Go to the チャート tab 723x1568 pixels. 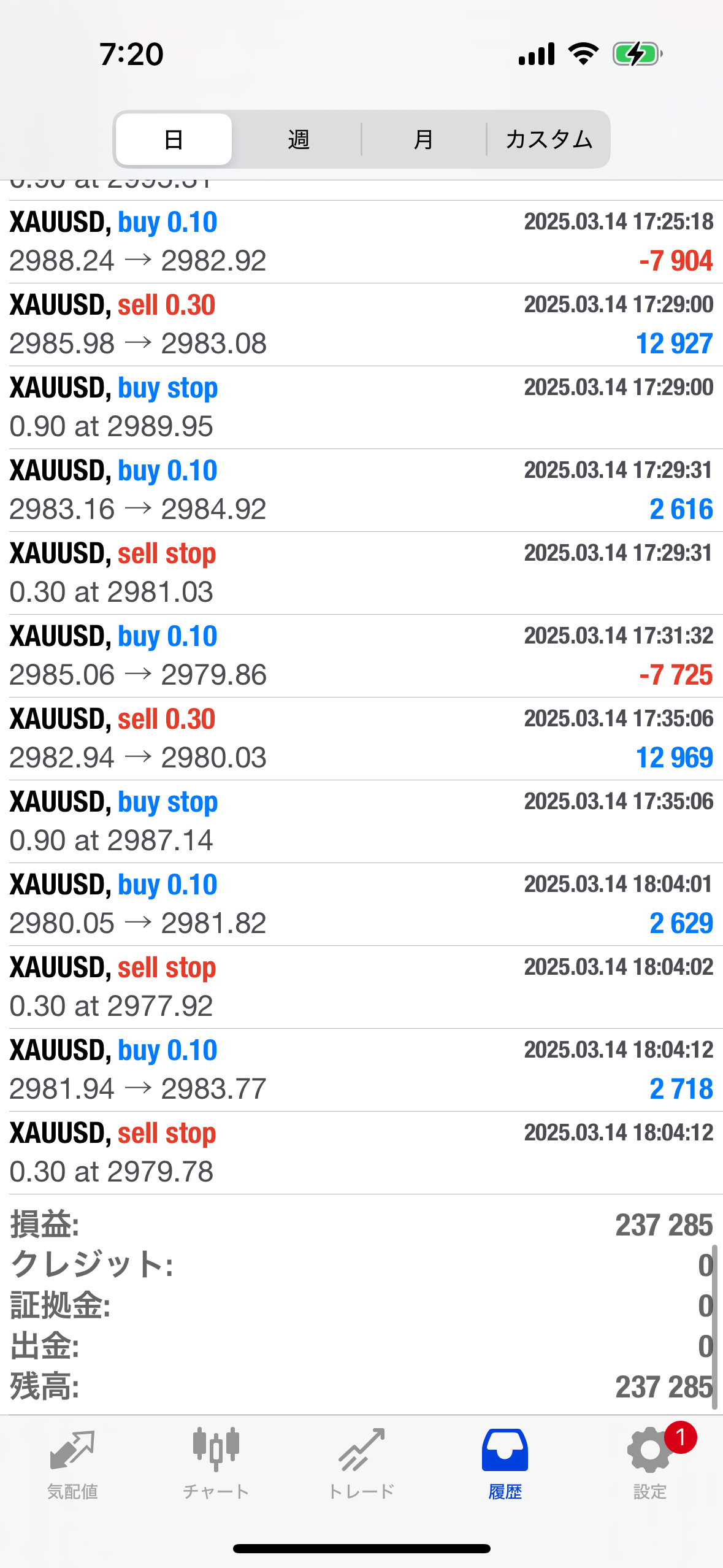216,1464
